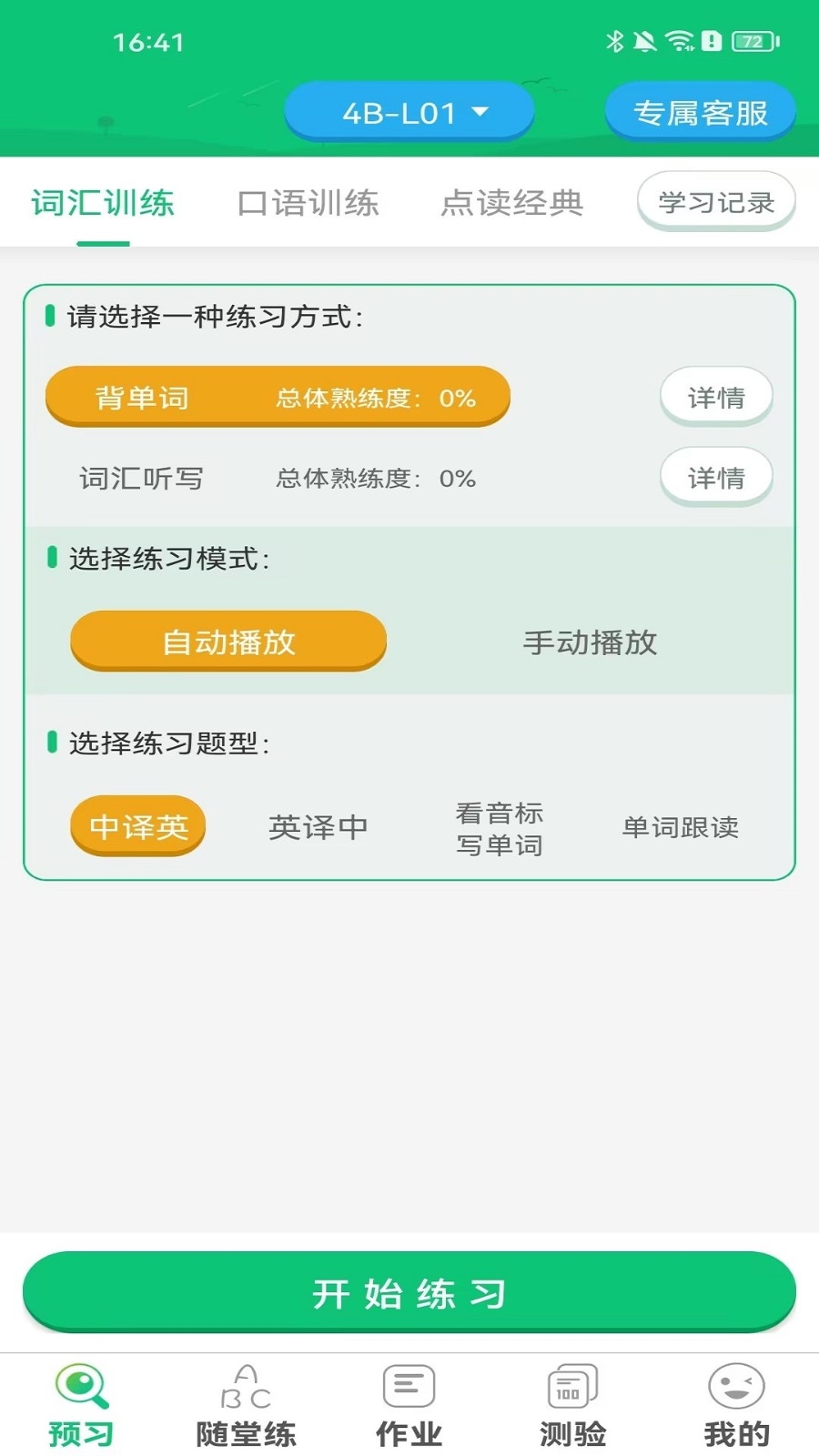Image resolution: width=819 pixels, height=1456 pixels.
Task: Switch to the 我的 profile tab
Action: point(736,1406)
